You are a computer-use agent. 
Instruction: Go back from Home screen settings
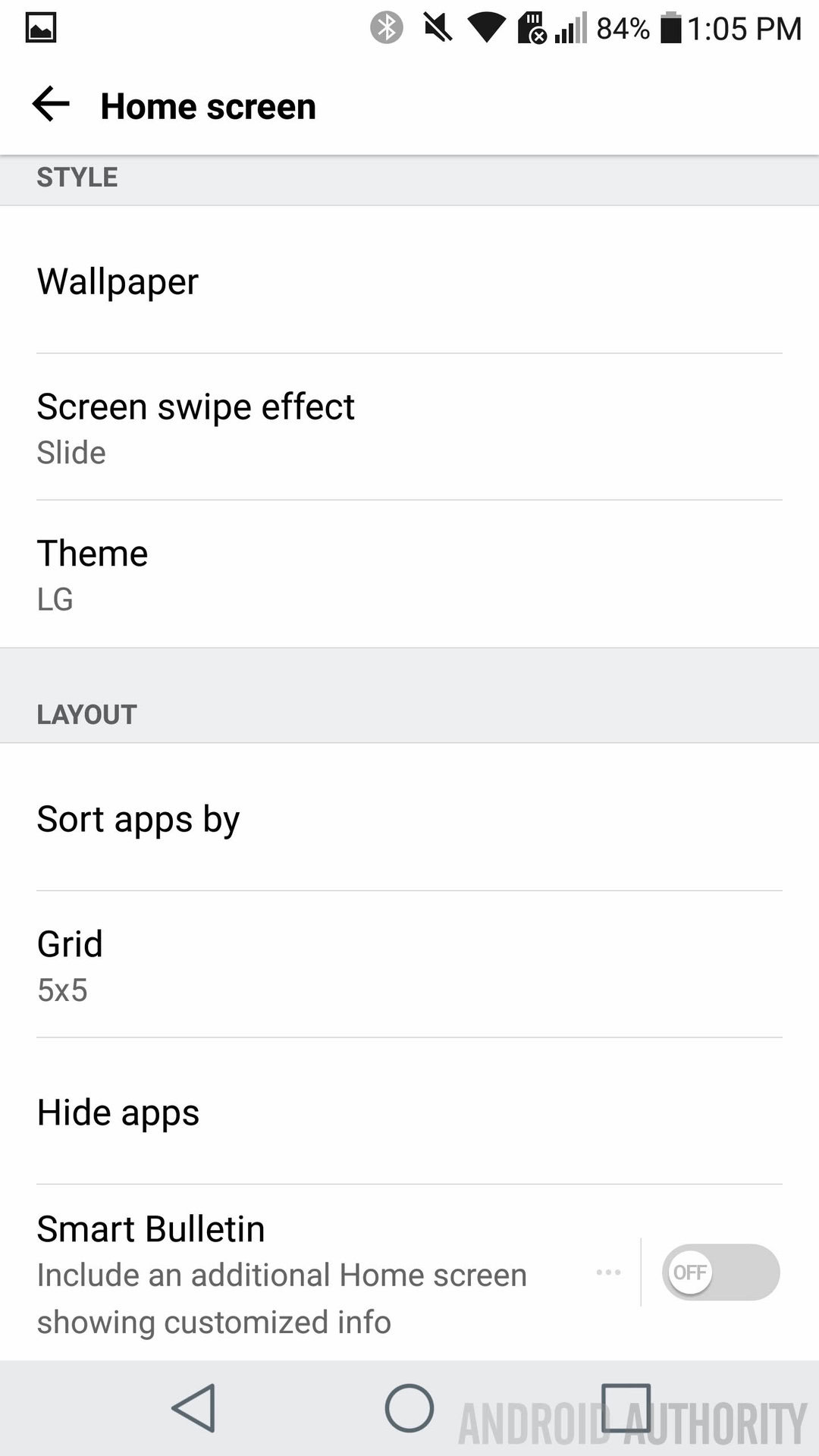tap(51, 105)
